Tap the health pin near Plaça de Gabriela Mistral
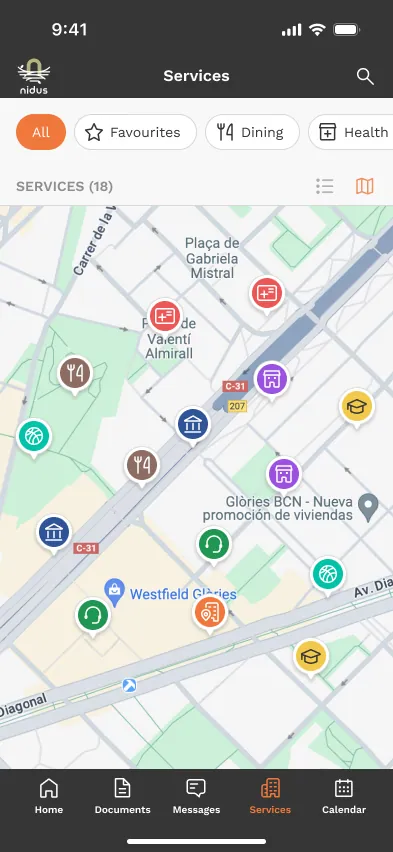393x852 pixels. pyautogui.click(x=266, y=295)
